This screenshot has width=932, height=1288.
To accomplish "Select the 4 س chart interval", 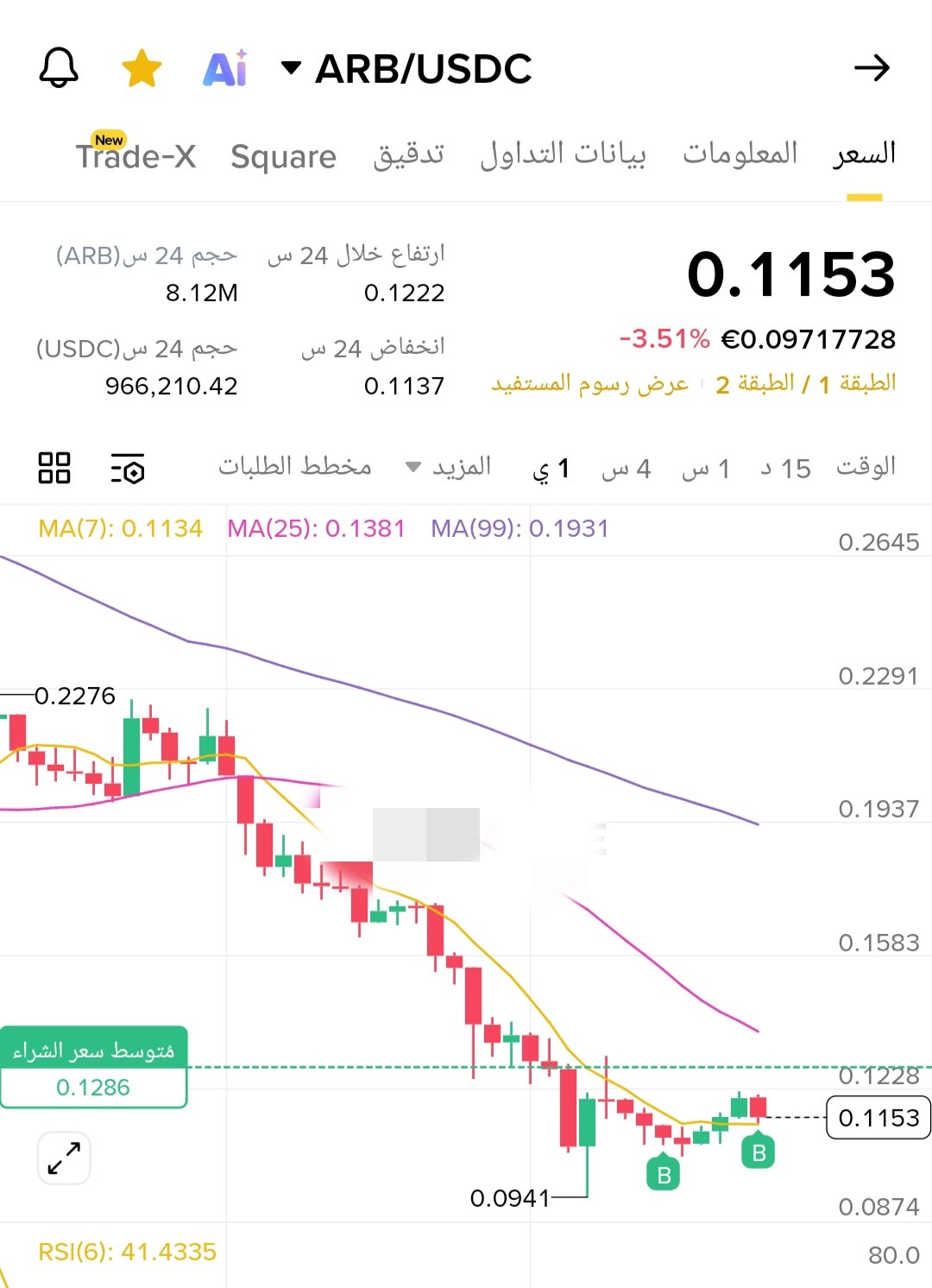I will click(626, 468).
